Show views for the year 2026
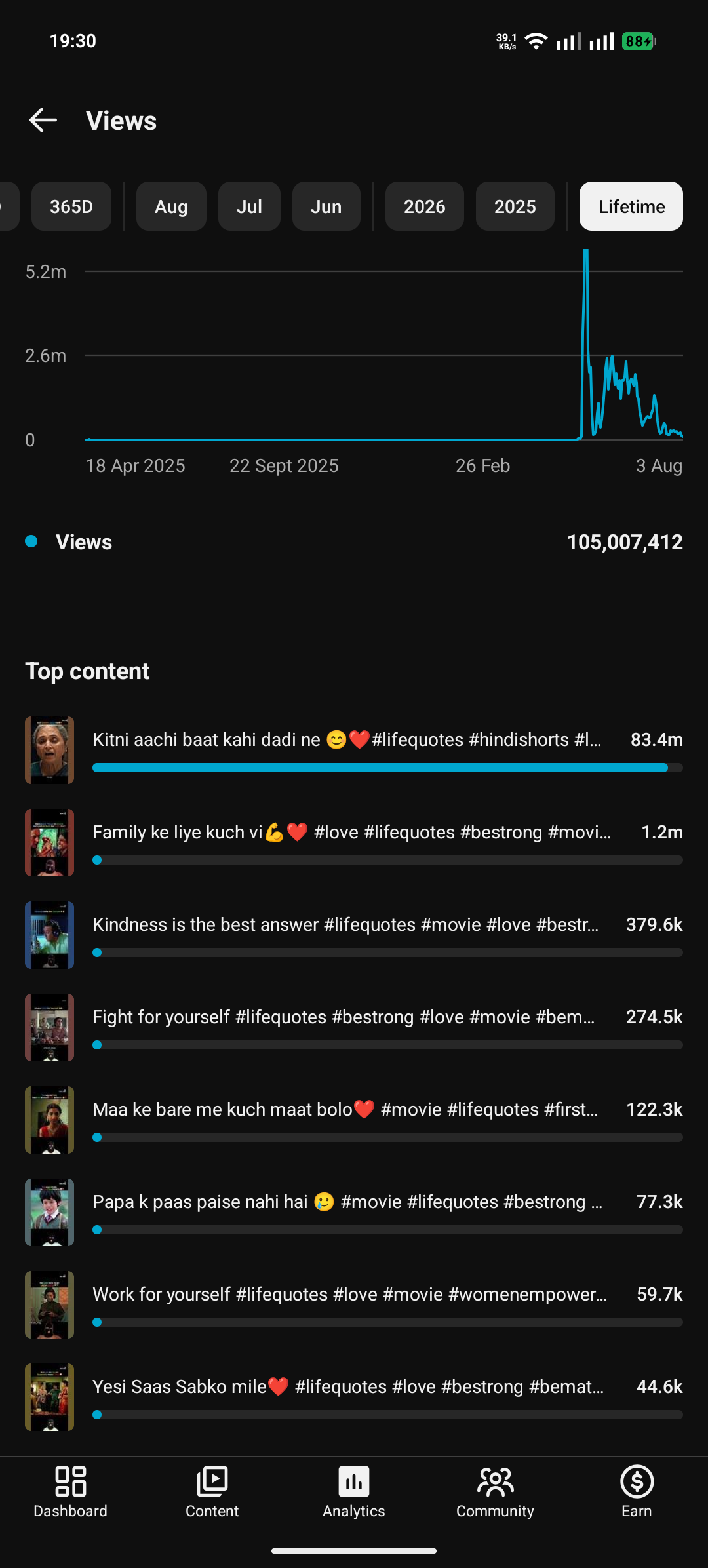Viewport: 708px width, 1568px height. click(x=425, y=206)
